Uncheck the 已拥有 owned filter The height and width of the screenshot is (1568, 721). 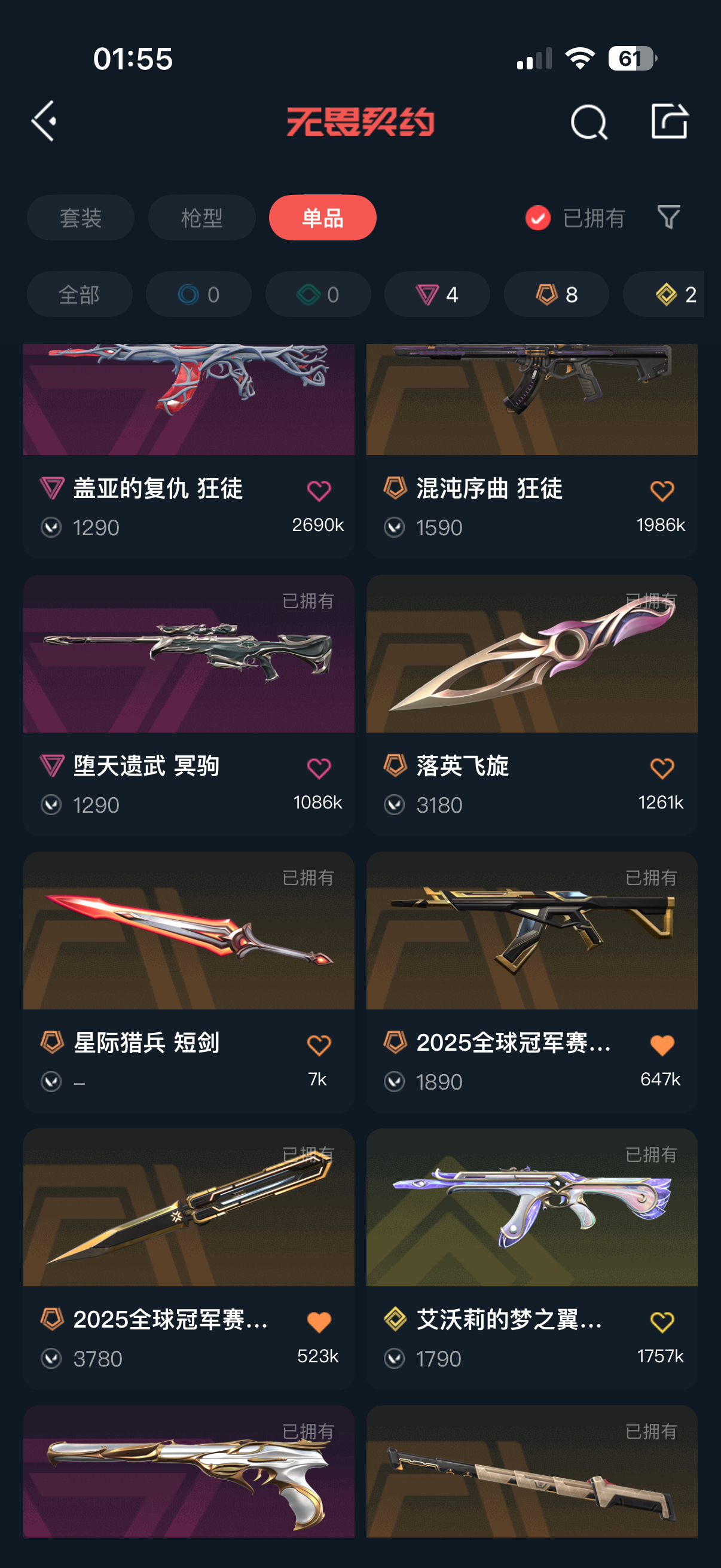click(x=538, y=218)
